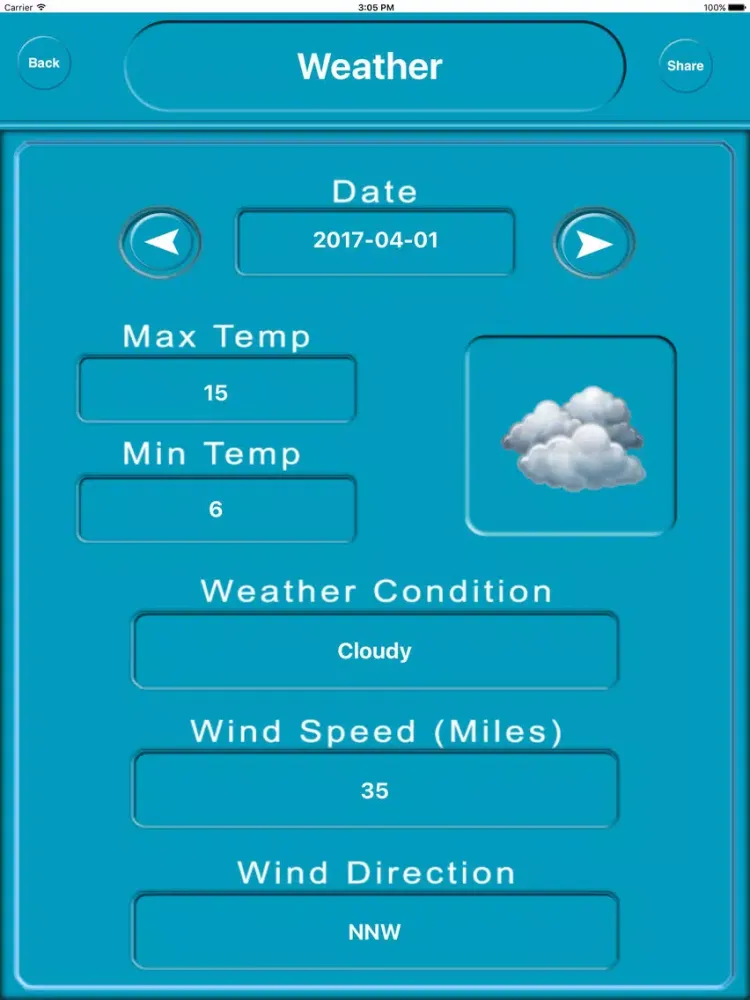Viewport: 750px width, 1000px height.
Task: Tap the Back button
Action: tap(44, 63)
